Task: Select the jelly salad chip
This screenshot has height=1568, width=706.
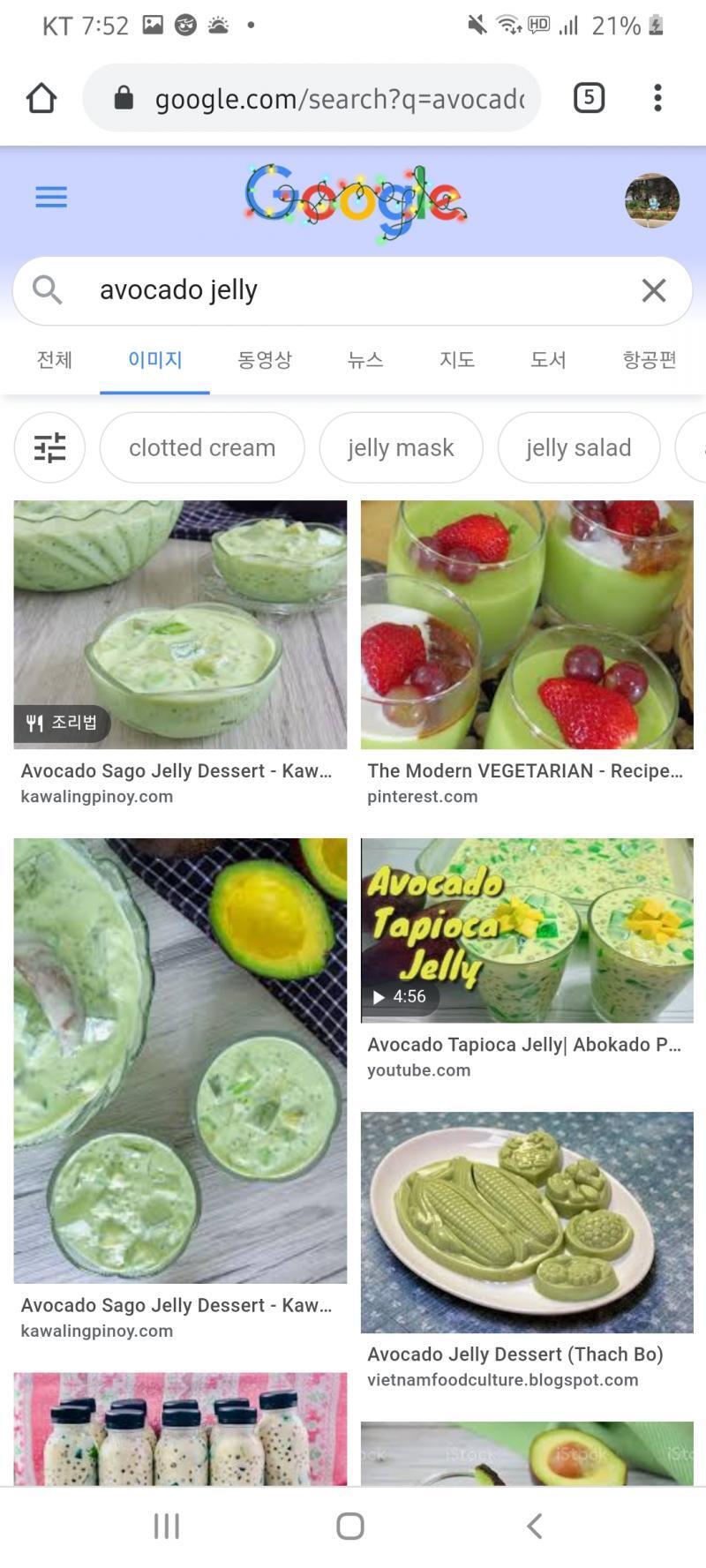Action: pyautogui.click(x=579, y=447)
